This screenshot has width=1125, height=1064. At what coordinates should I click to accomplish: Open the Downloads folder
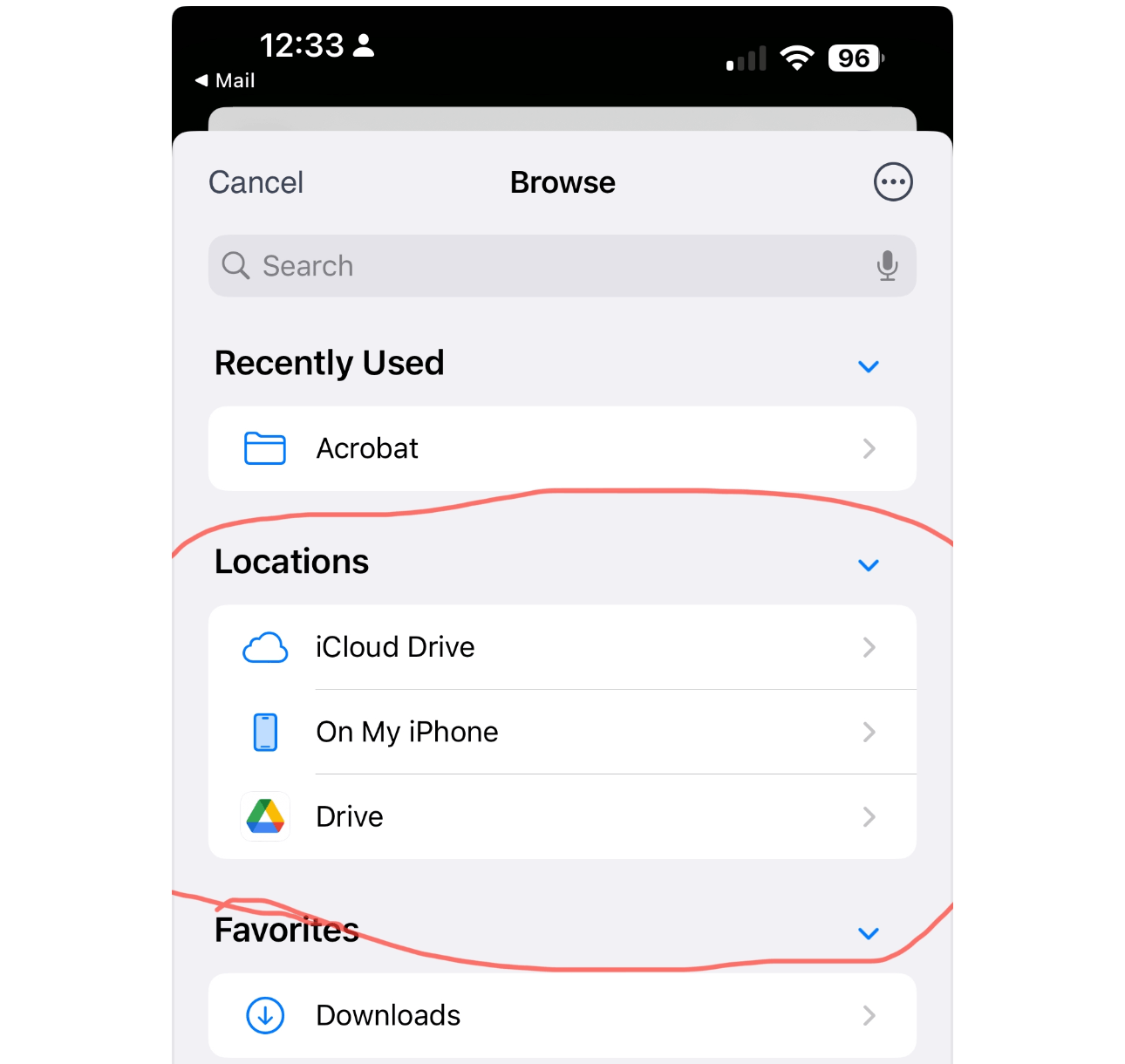pos(562,1015)
